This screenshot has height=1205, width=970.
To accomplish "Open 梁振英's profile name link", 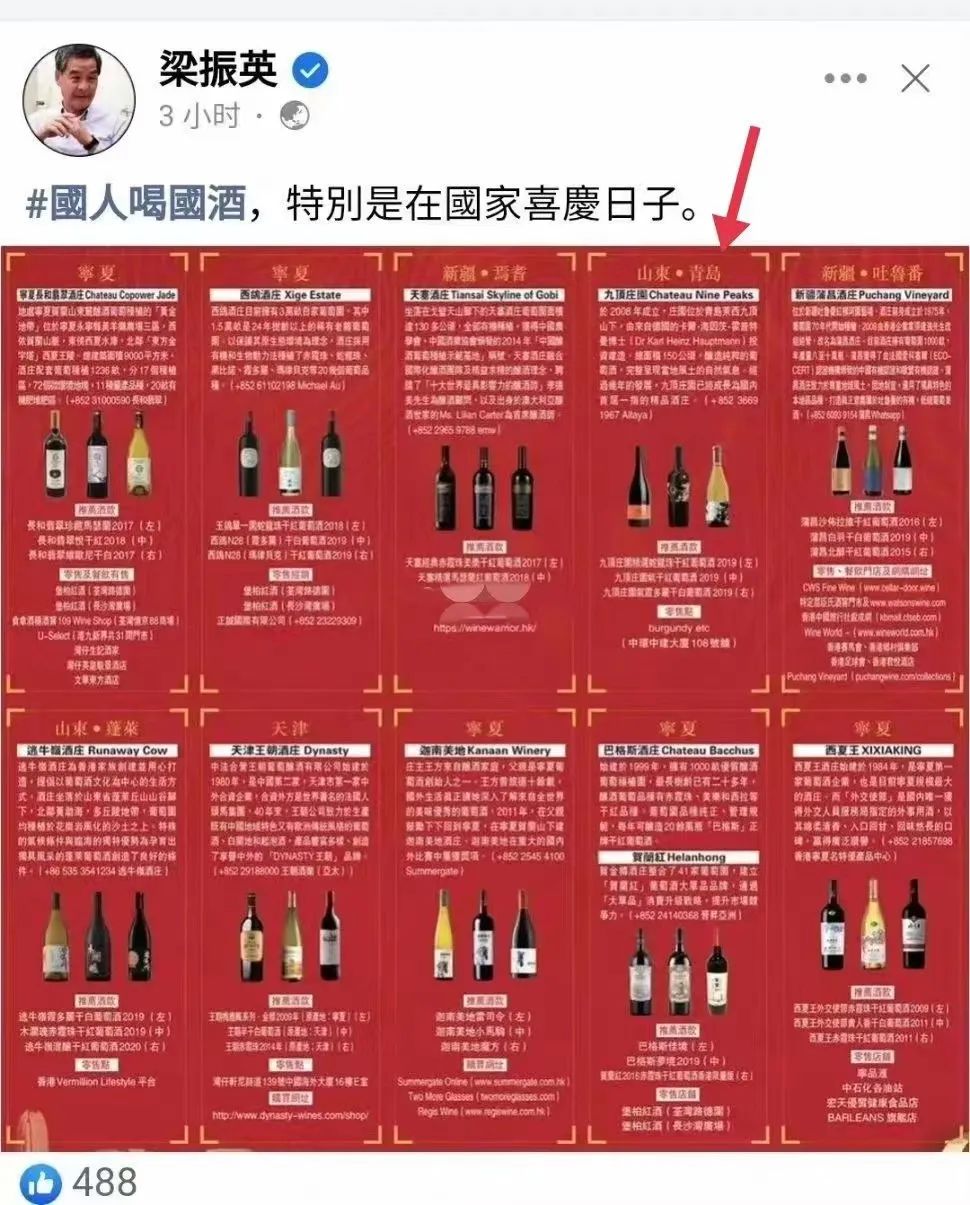I will (x=218, y=70).
